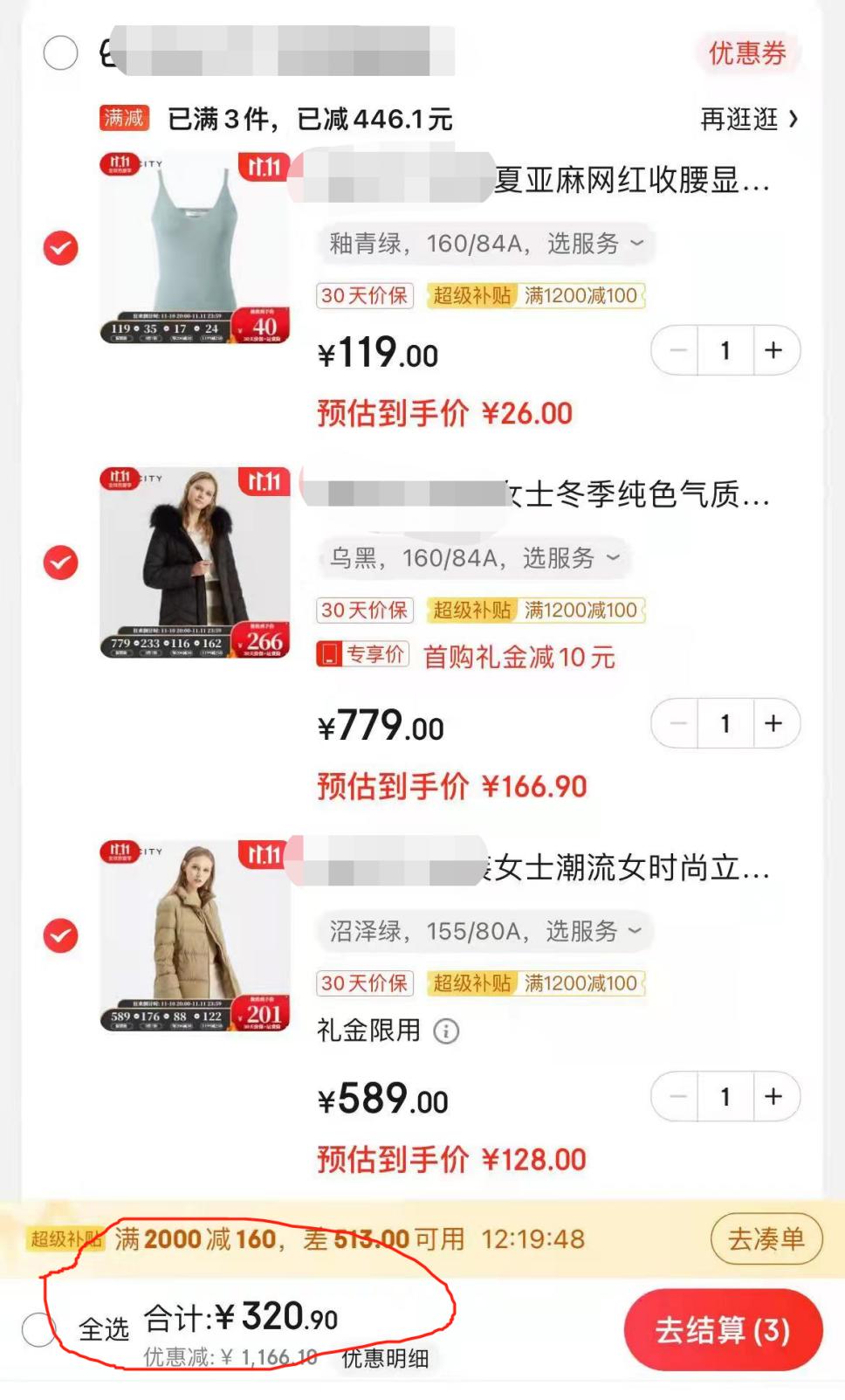The image size is (845, 1400).
Task: Open the 再逛逛 link
Action: (748, 121)
